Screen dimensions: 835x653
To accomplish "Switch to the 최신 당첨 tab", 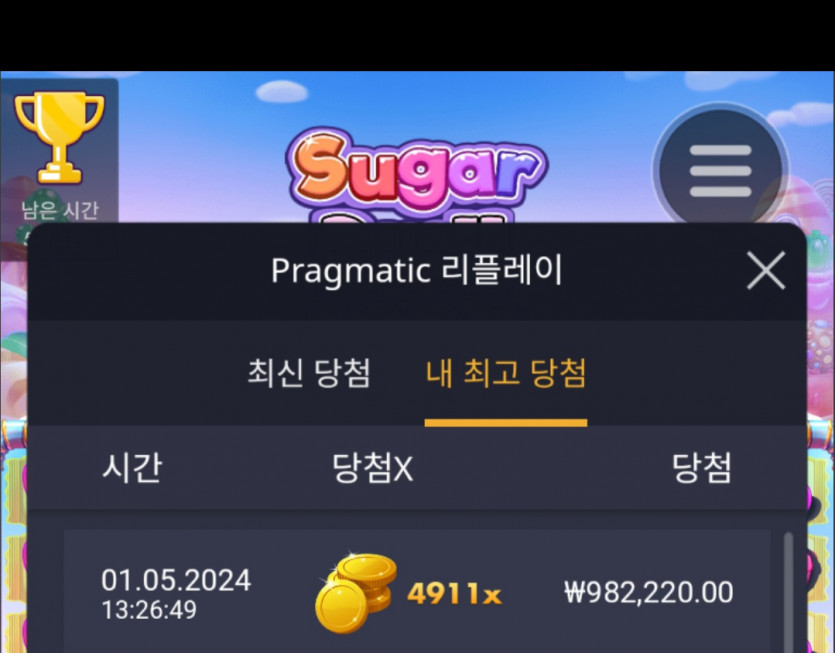I will tap(309, 374).
